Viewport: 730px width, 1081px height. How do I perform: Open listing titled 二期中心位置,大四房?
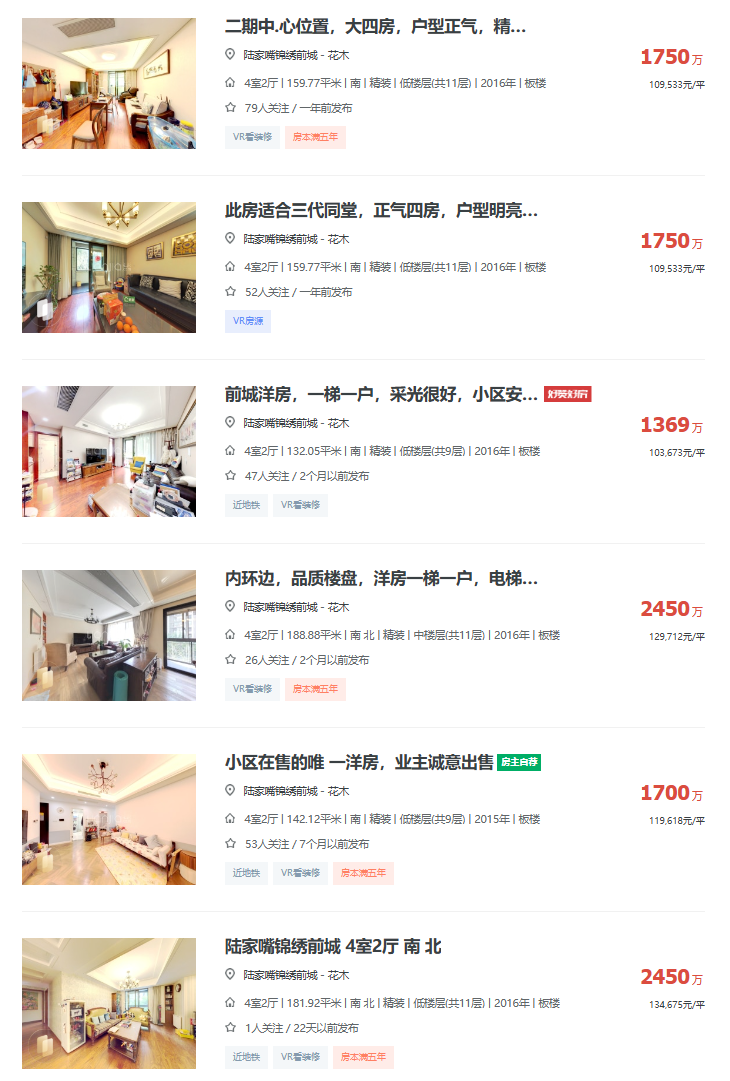(x=375, y=27)
